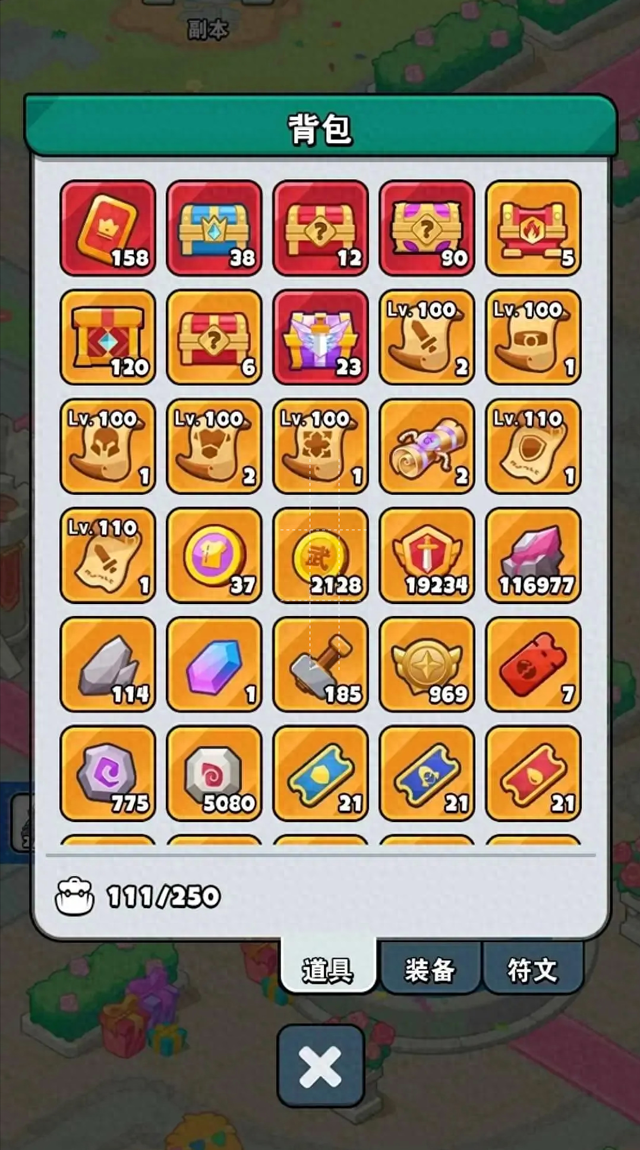Image resolution: width=640 pixels, height=1150 pixels.
Task: Close the backpack window with the X button
Action: (320, 1066)
